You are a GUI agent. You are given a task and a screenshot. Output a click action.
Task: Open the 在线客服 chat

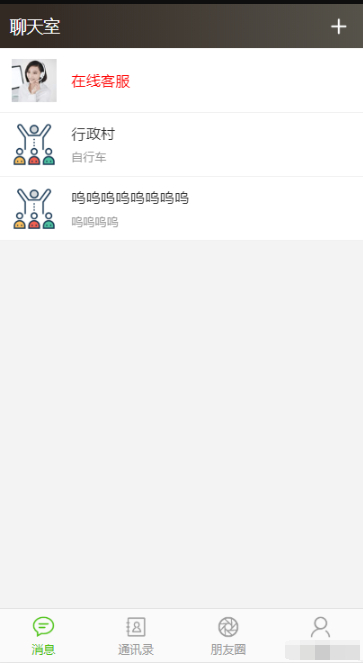coord(182,80)
